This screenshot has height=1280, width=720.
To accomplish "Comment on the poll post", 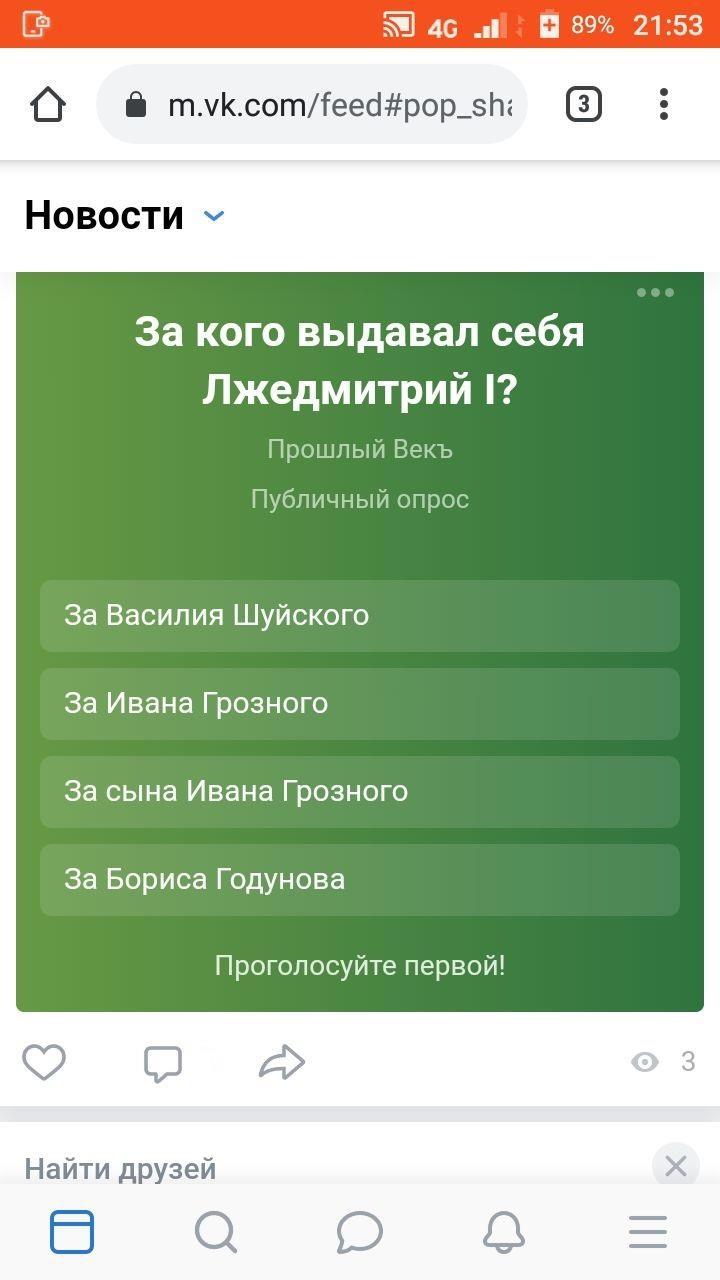I will 163,1063.
